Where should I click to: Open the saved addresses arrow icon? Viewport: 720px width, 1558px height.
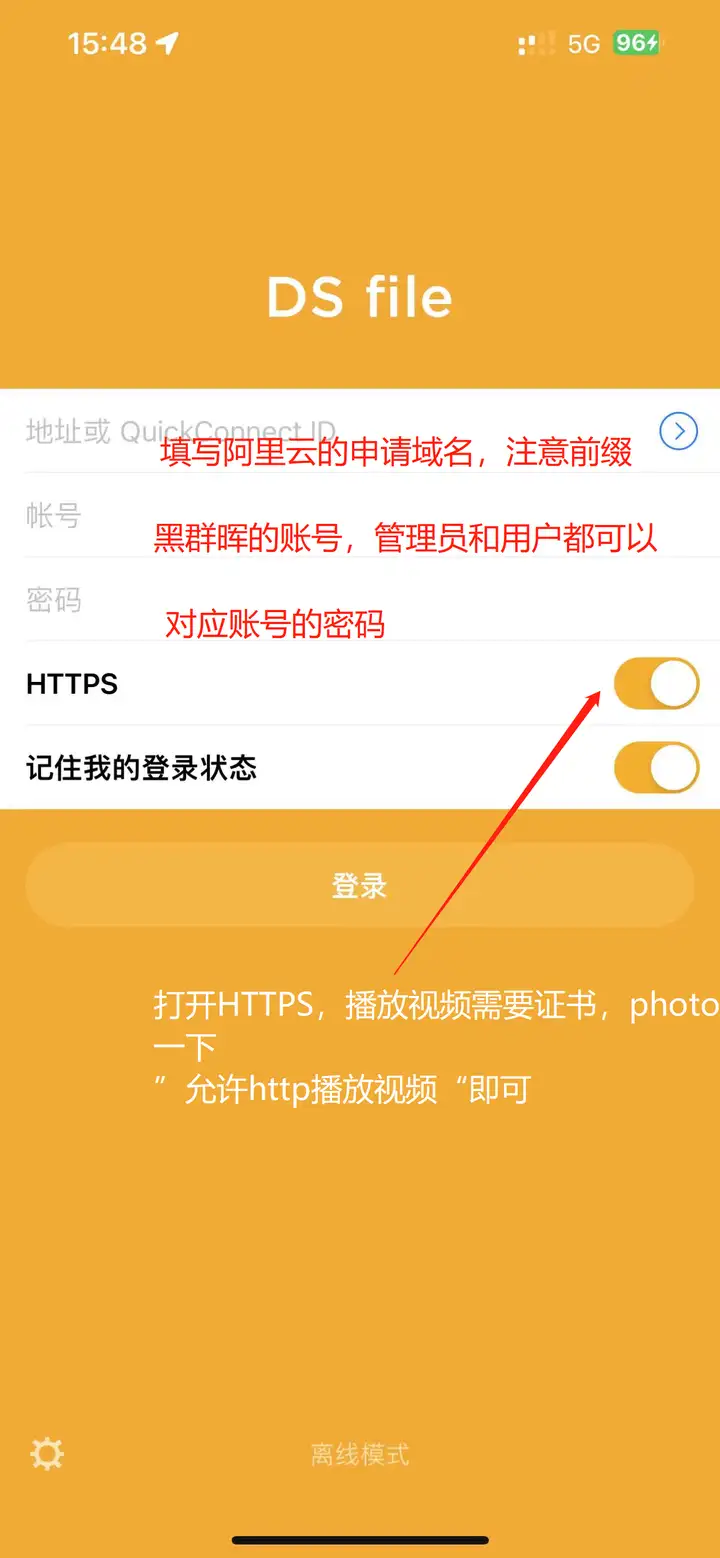(x=679, y=432)
